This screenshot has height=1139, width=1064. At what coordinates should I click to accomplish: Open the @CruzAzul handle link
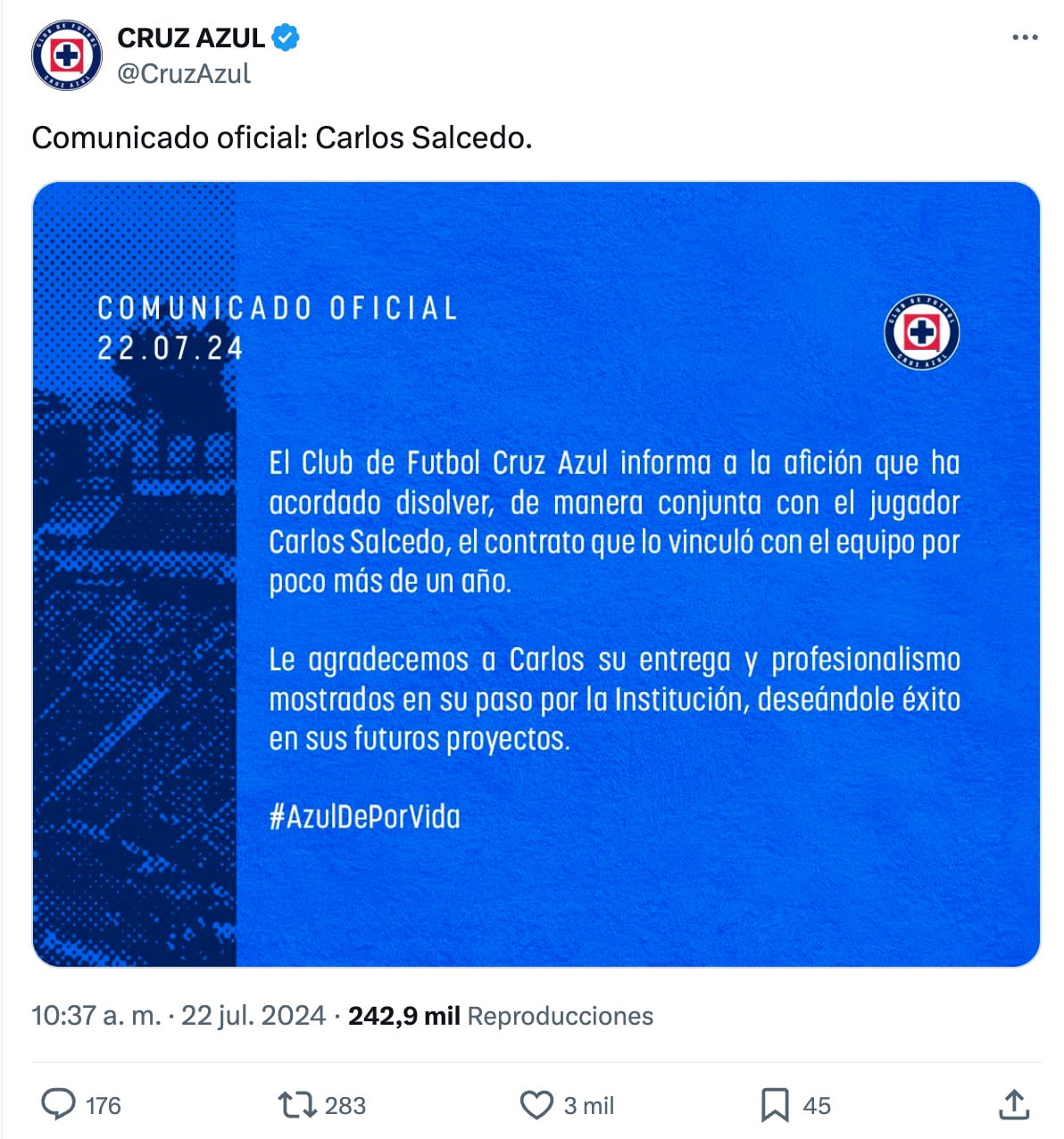pyautogui.click(x=184, y=74)
